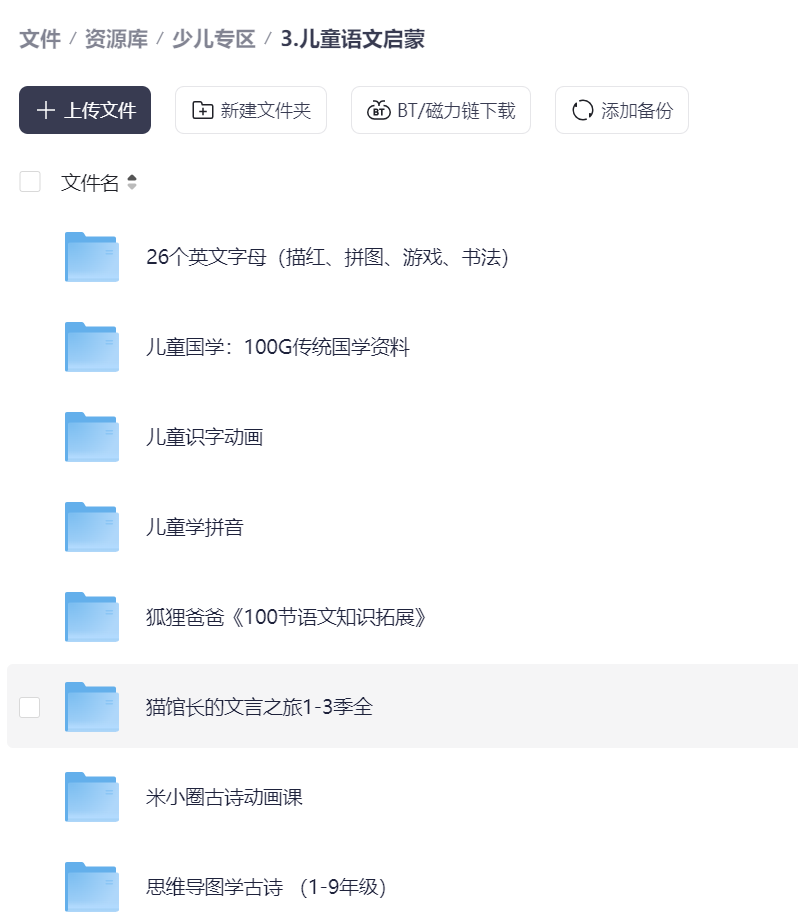The height and width of the screenshot is (921, 798).
Task: Open 儿童国学:100G传统国学资料
Action: (x=277, y=348)
